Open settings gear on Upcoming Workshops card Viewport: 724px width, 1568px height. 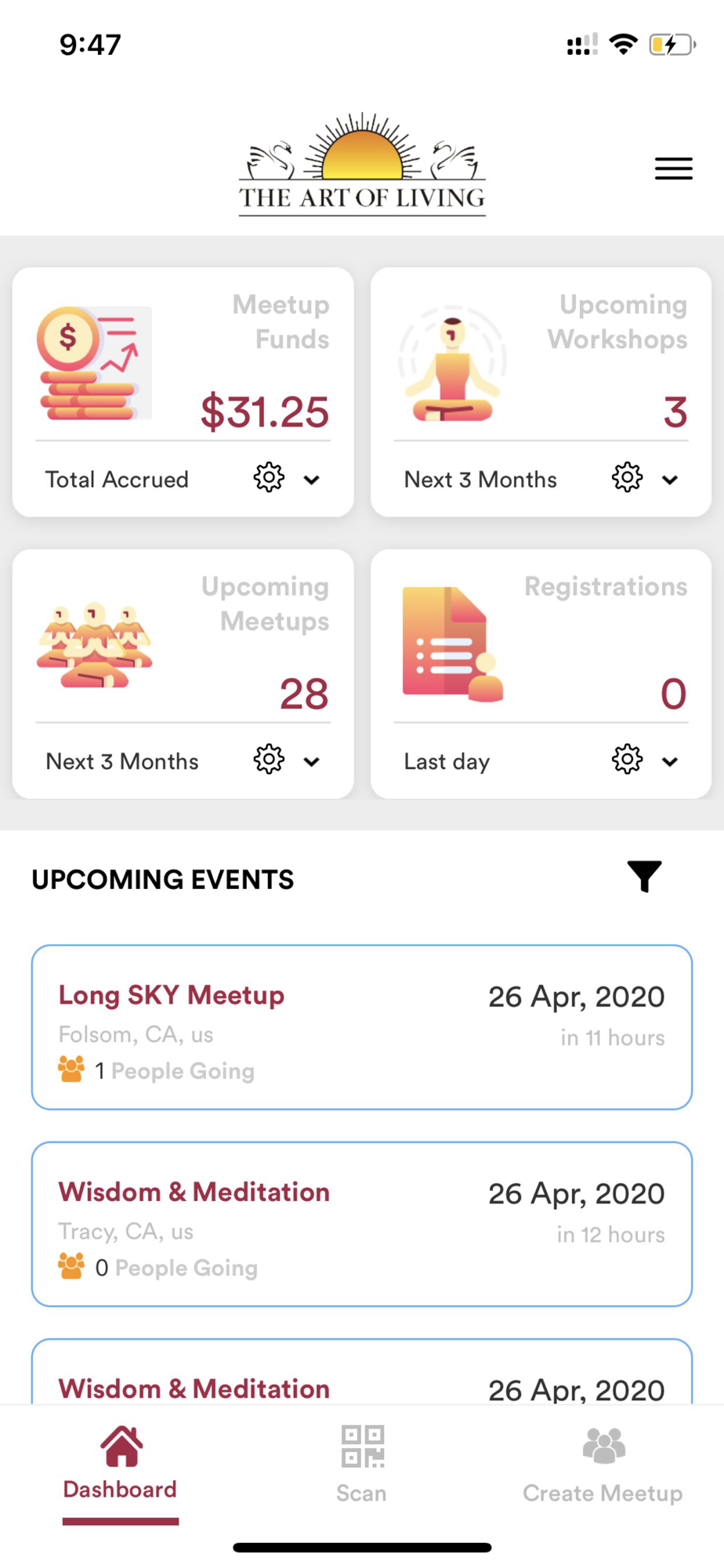tap(627, 477)
